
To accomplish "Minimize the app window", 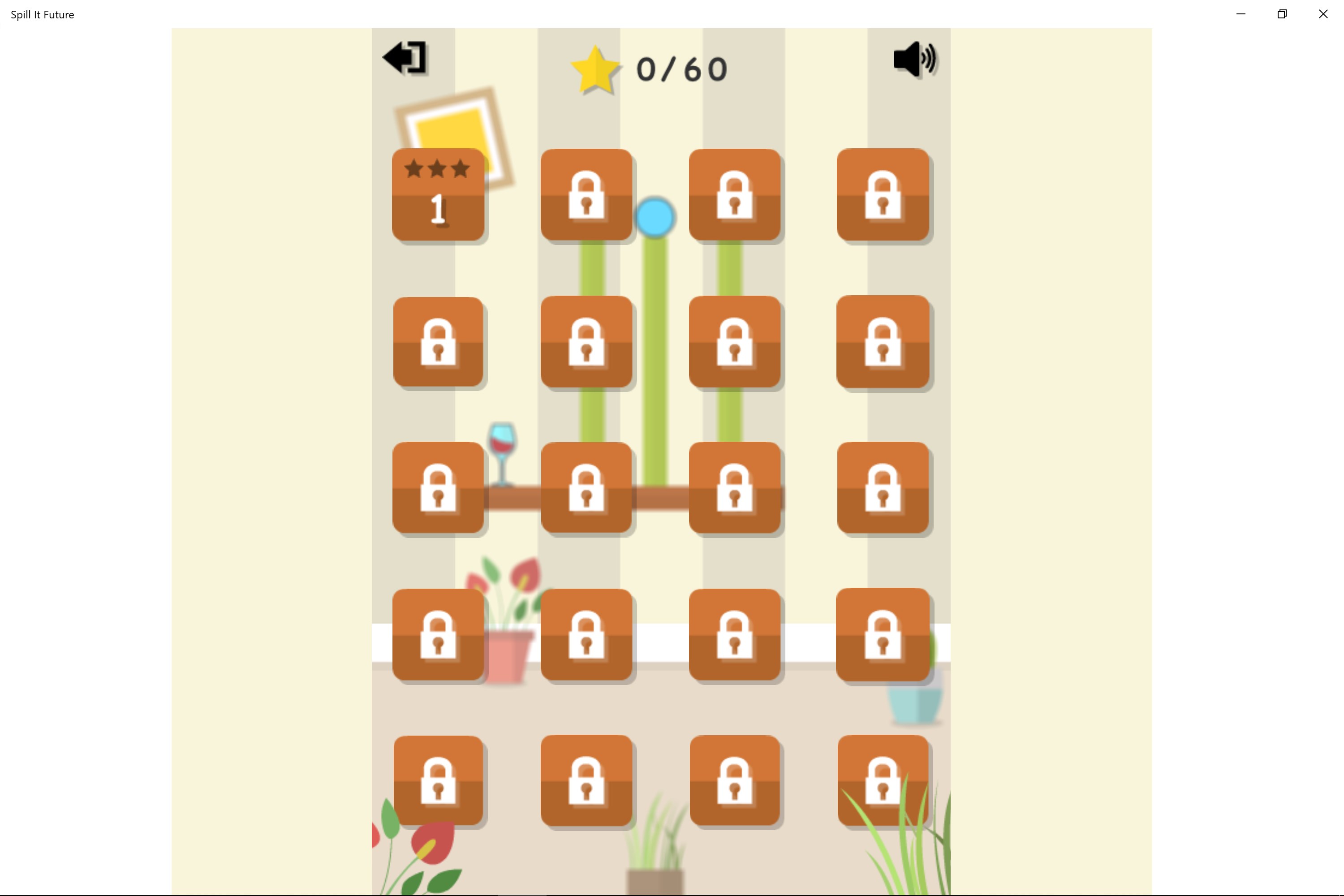I will [x=1241, y=14].
